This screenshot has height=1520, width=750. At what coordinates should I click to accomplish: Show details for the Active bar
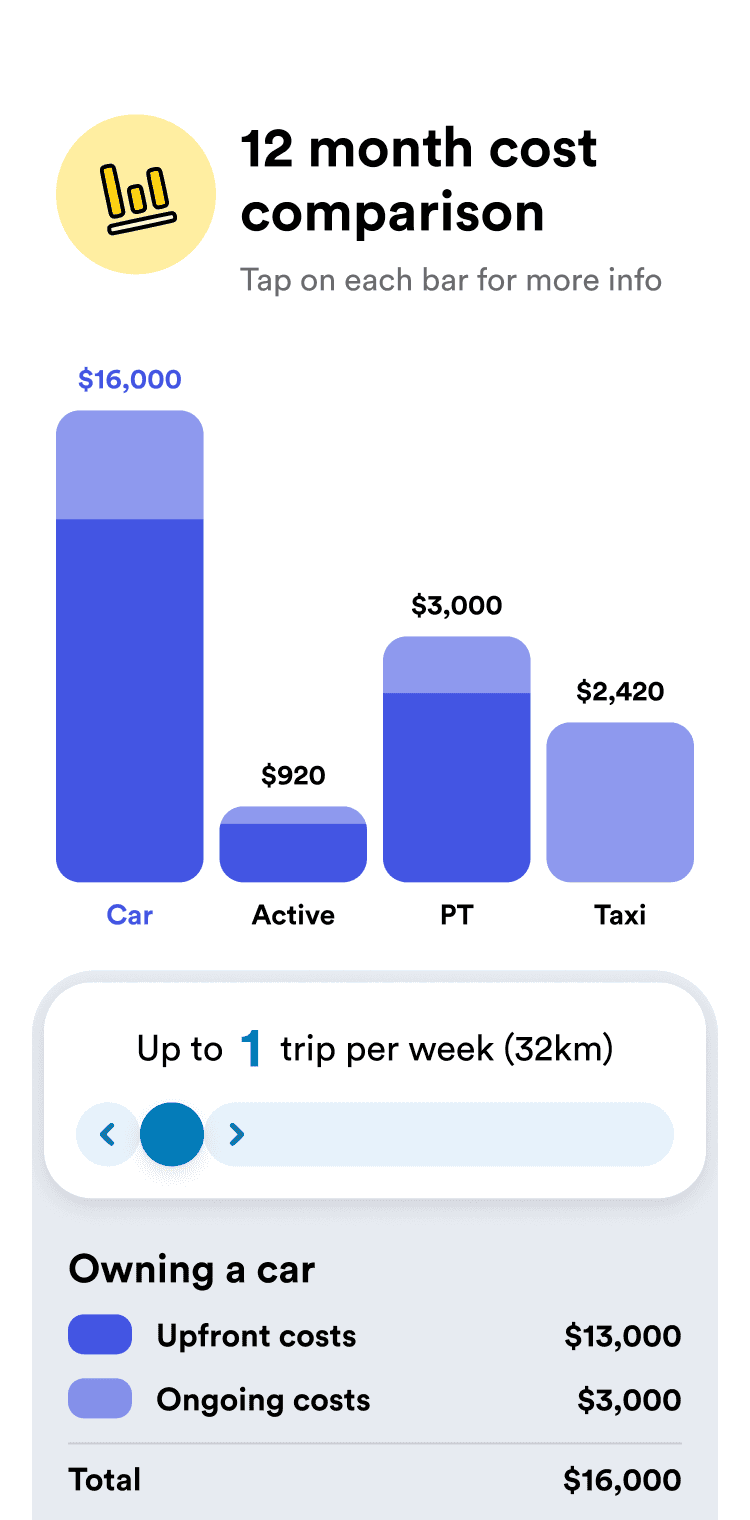point(293,844)
